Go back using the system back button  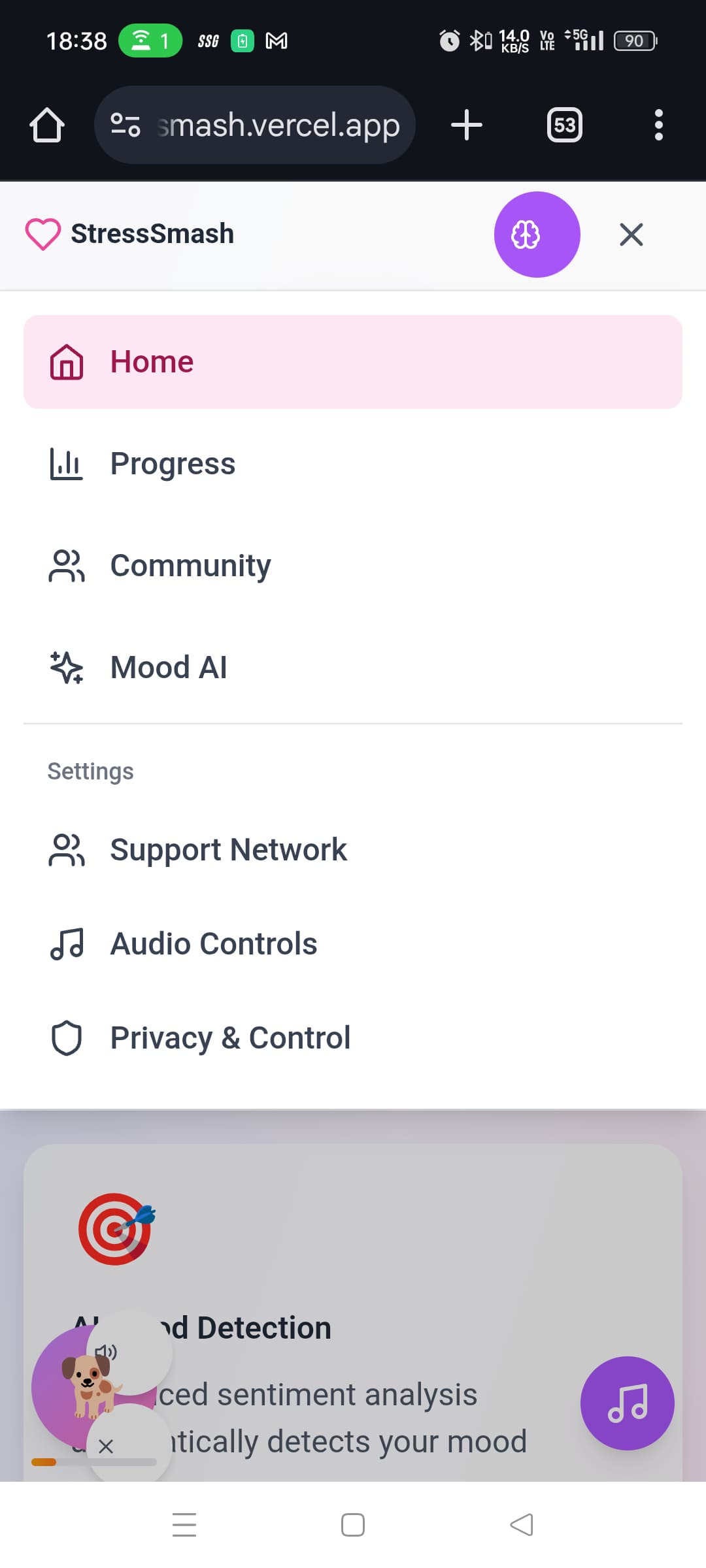(x=522, y=1525)
